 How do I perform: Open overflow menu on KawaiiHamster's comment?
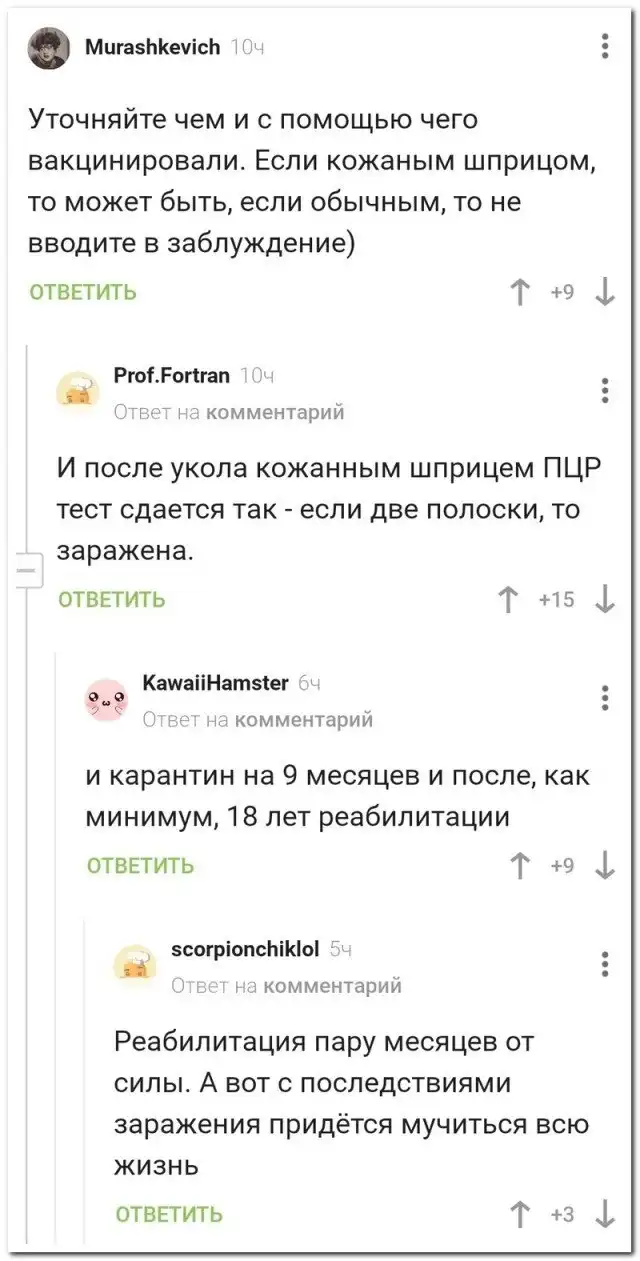(606, 697)
